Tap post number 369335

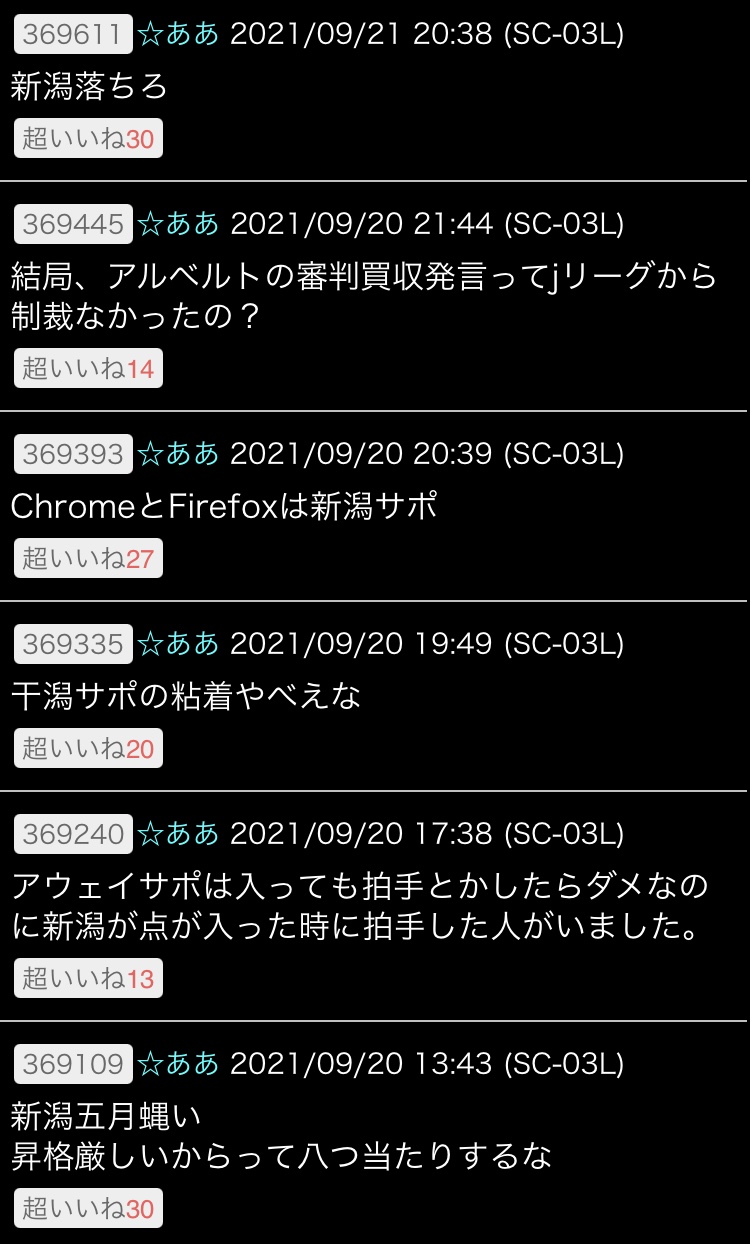click(x=73, y=643)
